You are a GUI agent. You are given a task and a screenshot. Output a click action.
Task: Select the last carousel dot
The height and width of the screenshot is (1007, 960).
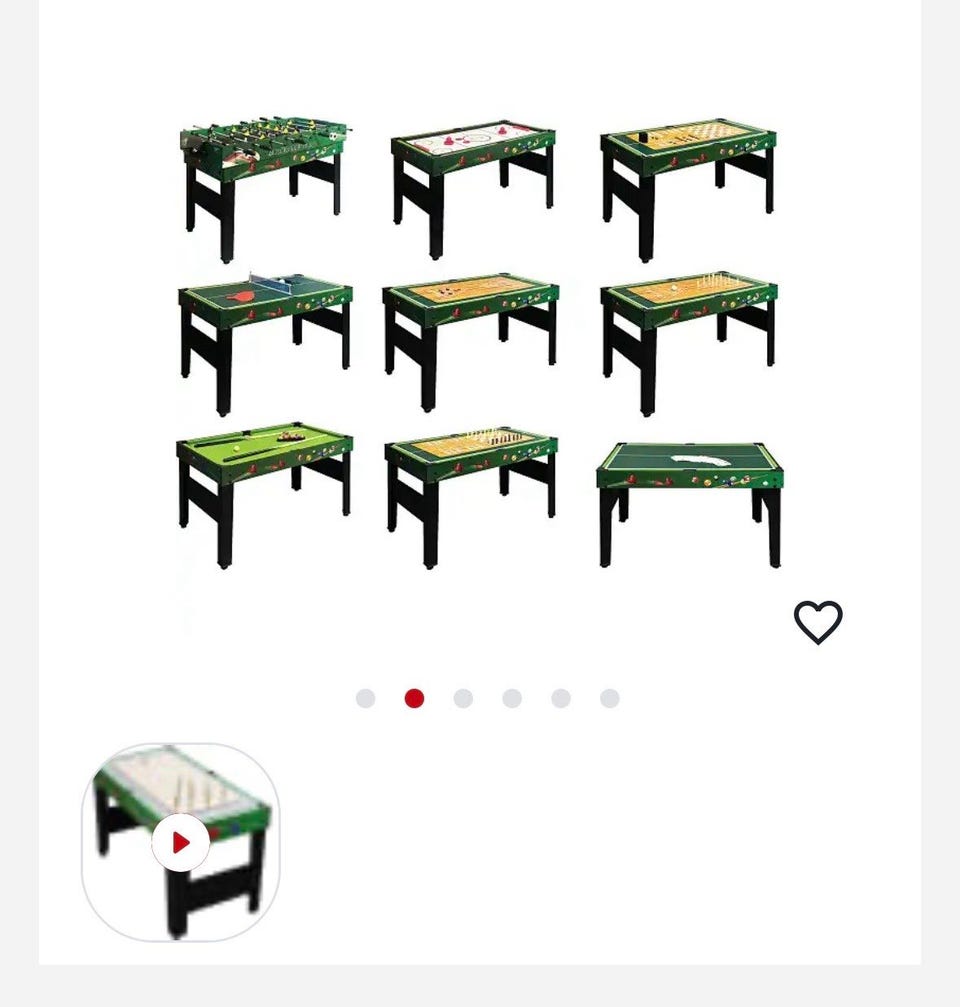point(610,699)
